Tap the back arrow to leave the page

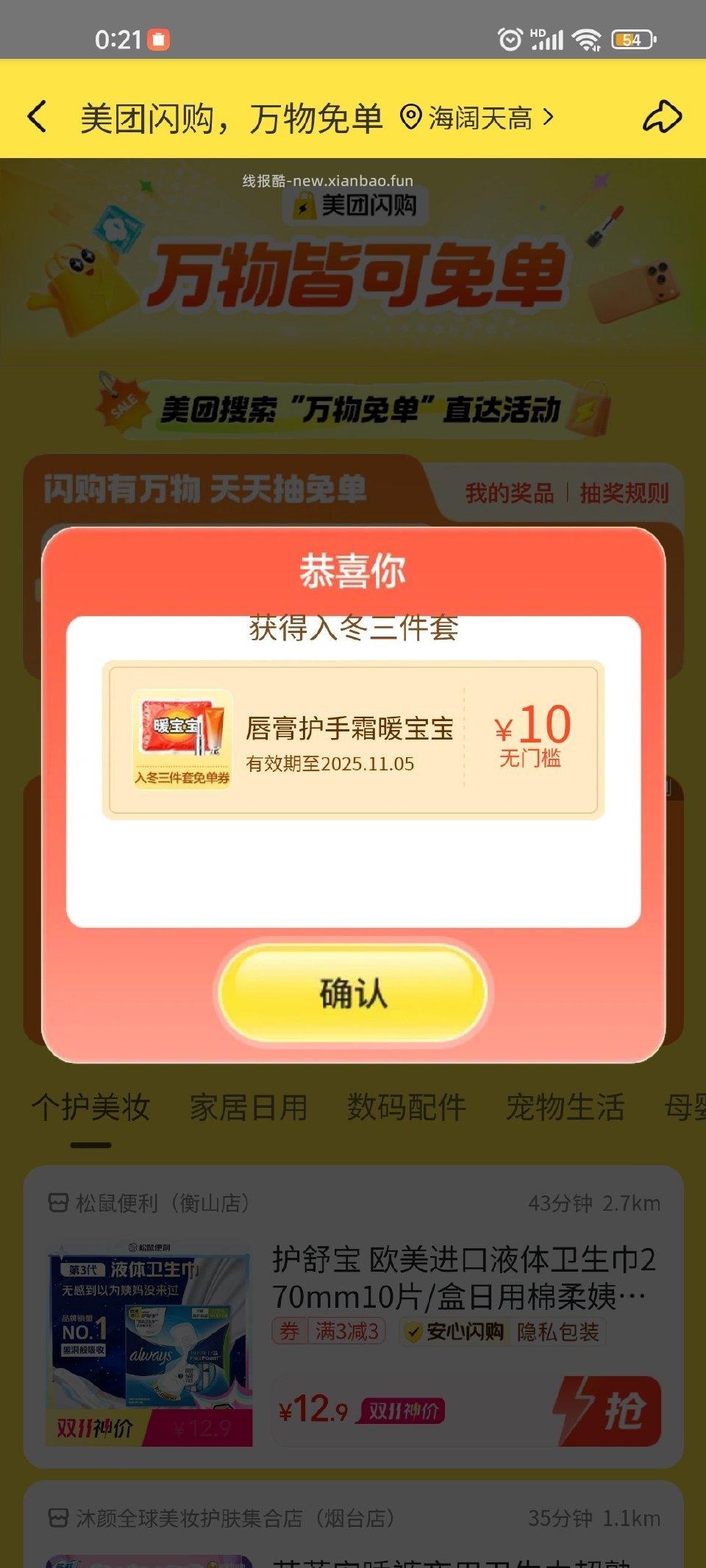[x=38, y=116]
